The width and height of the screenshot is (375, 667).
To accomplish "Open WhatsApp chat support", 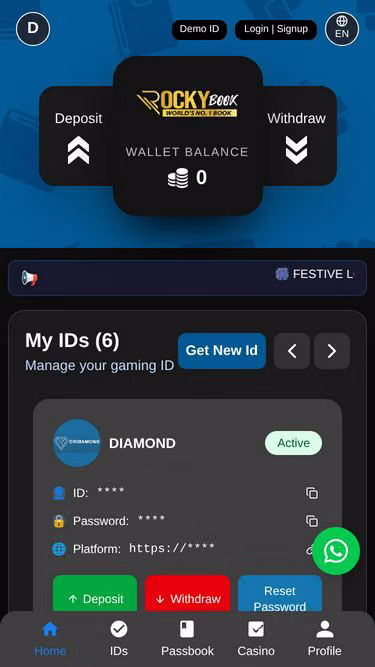I will pos(336,551).
